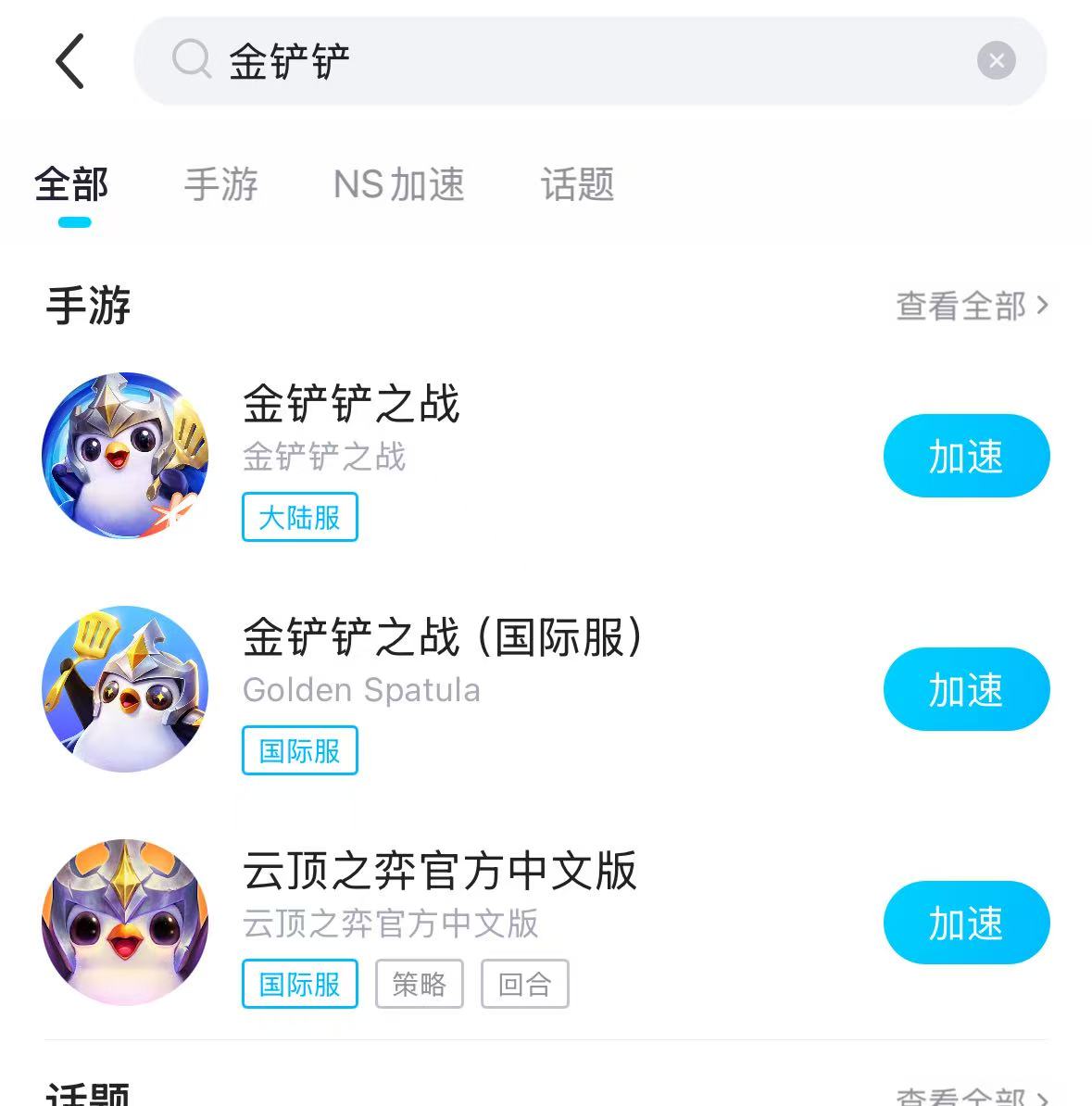This screenshot has height=1106, width=1092.
Task: Accelerate 金铲铲之战 mainland server
Action: click(x=966, y=456)
